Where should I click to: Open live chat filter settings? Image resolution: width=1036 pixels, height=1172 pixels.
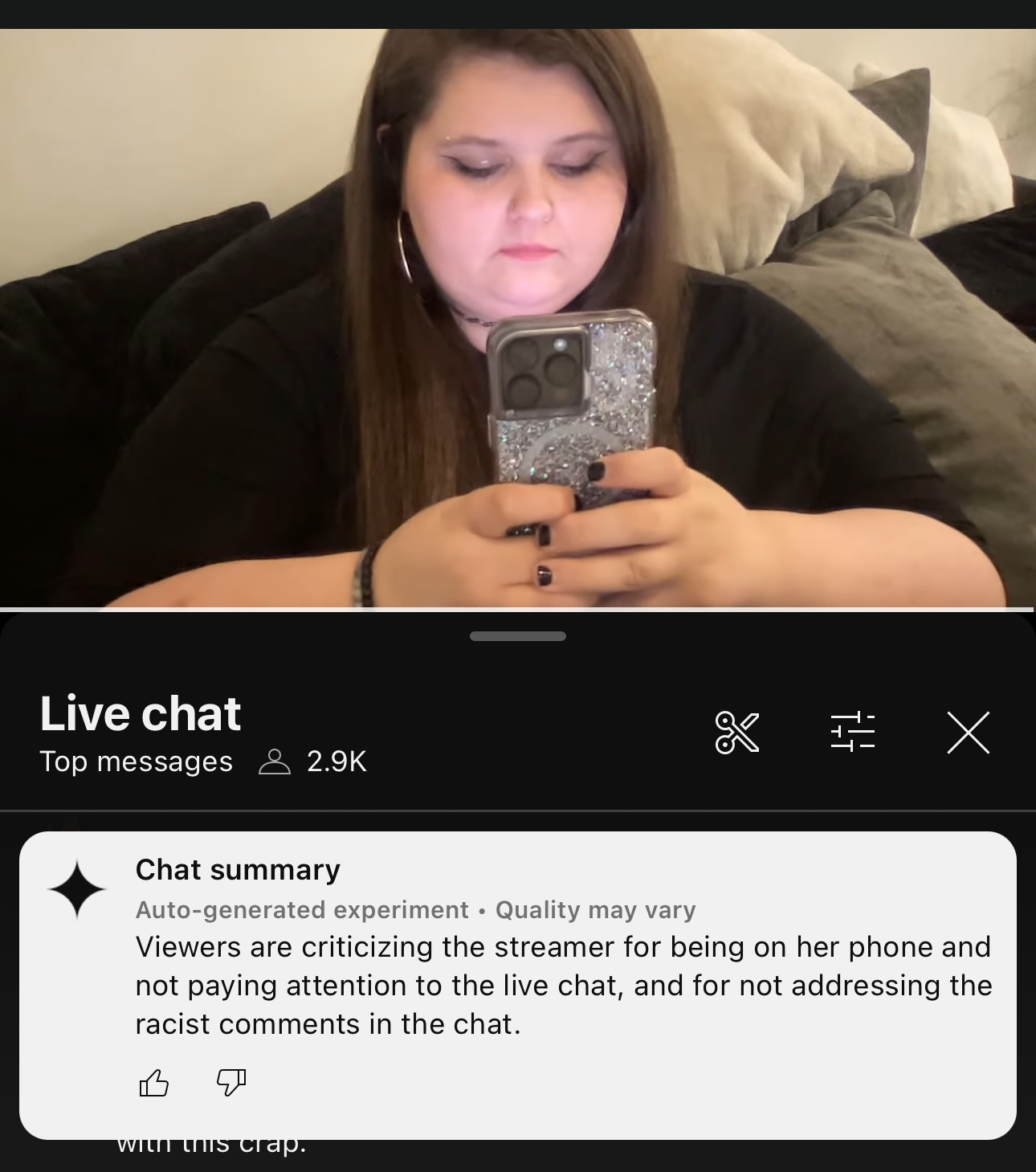[x=852, y=733]
